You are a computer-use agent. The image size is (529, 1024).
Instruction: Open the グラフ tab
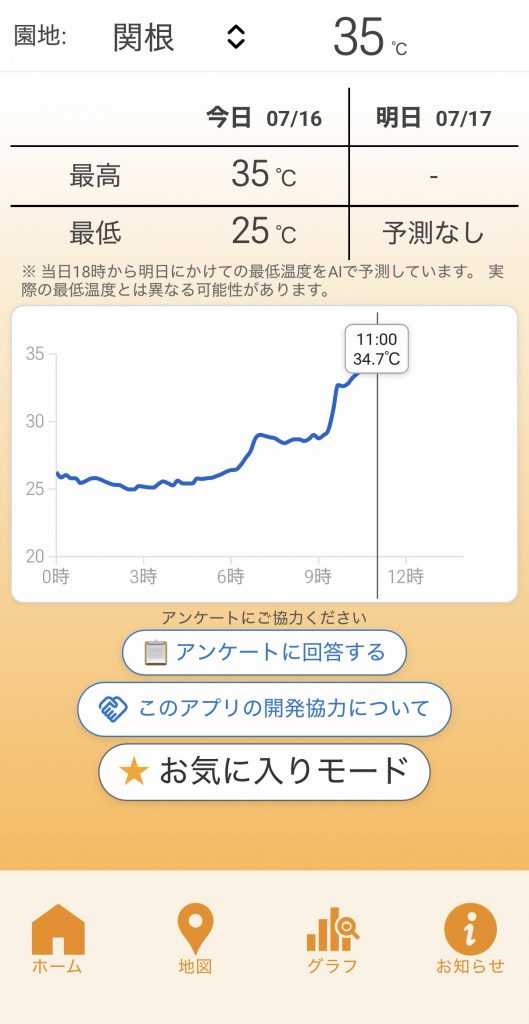click(332, 939)
